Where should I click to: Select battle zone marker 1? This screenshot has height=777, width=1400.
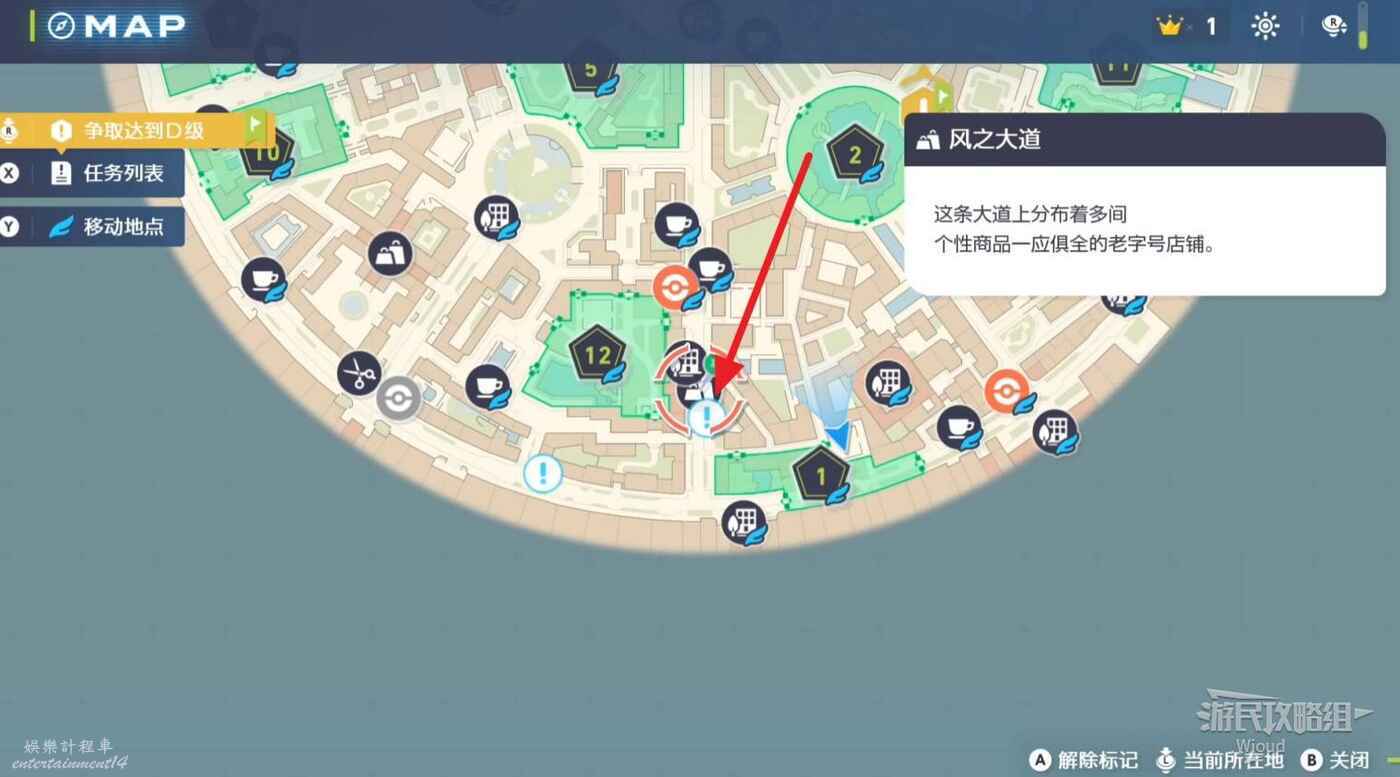[x=821, y=477]
